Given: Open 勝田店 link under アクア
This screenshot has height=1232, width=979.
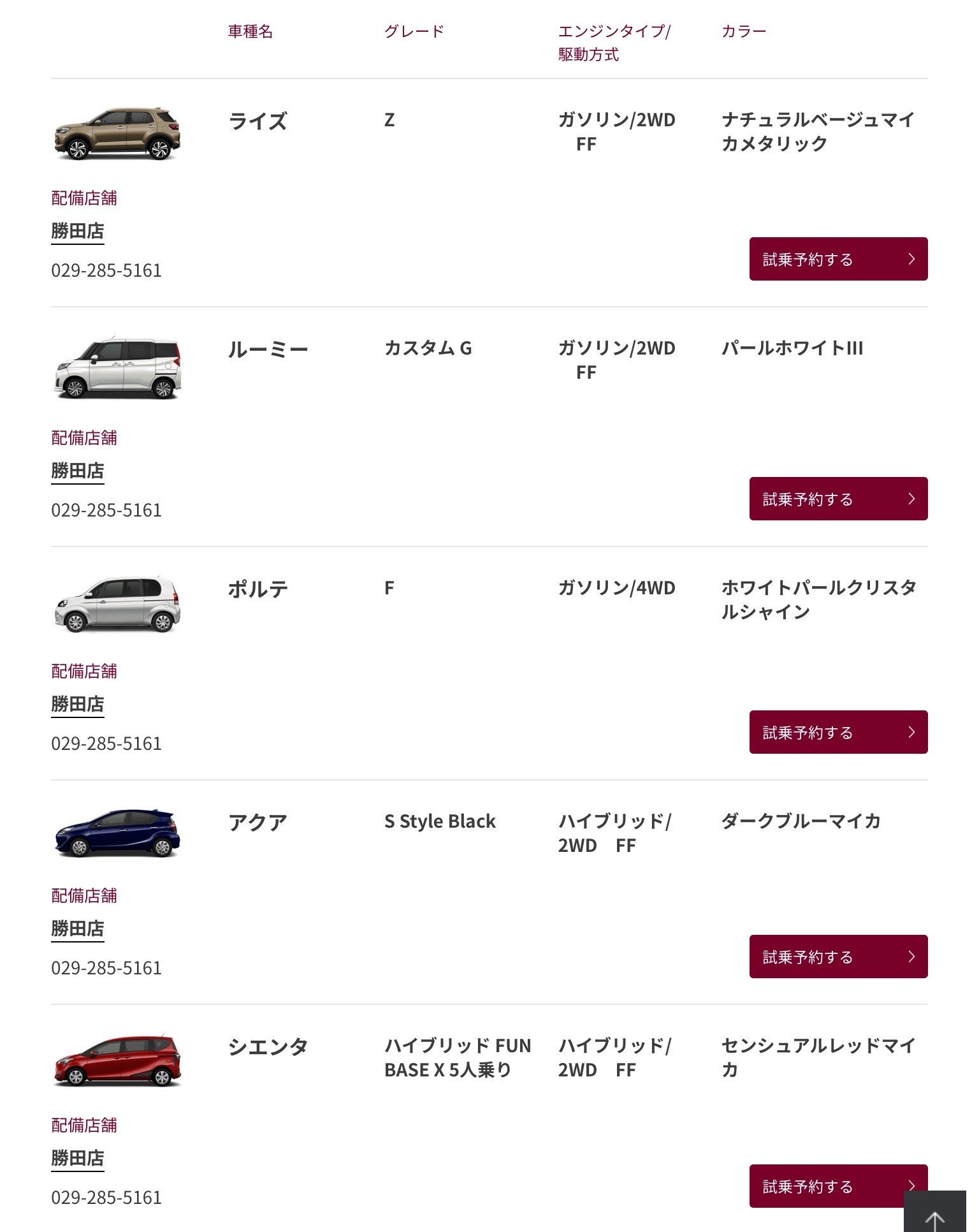Looking at the screenshot, I should coord(77,928).
